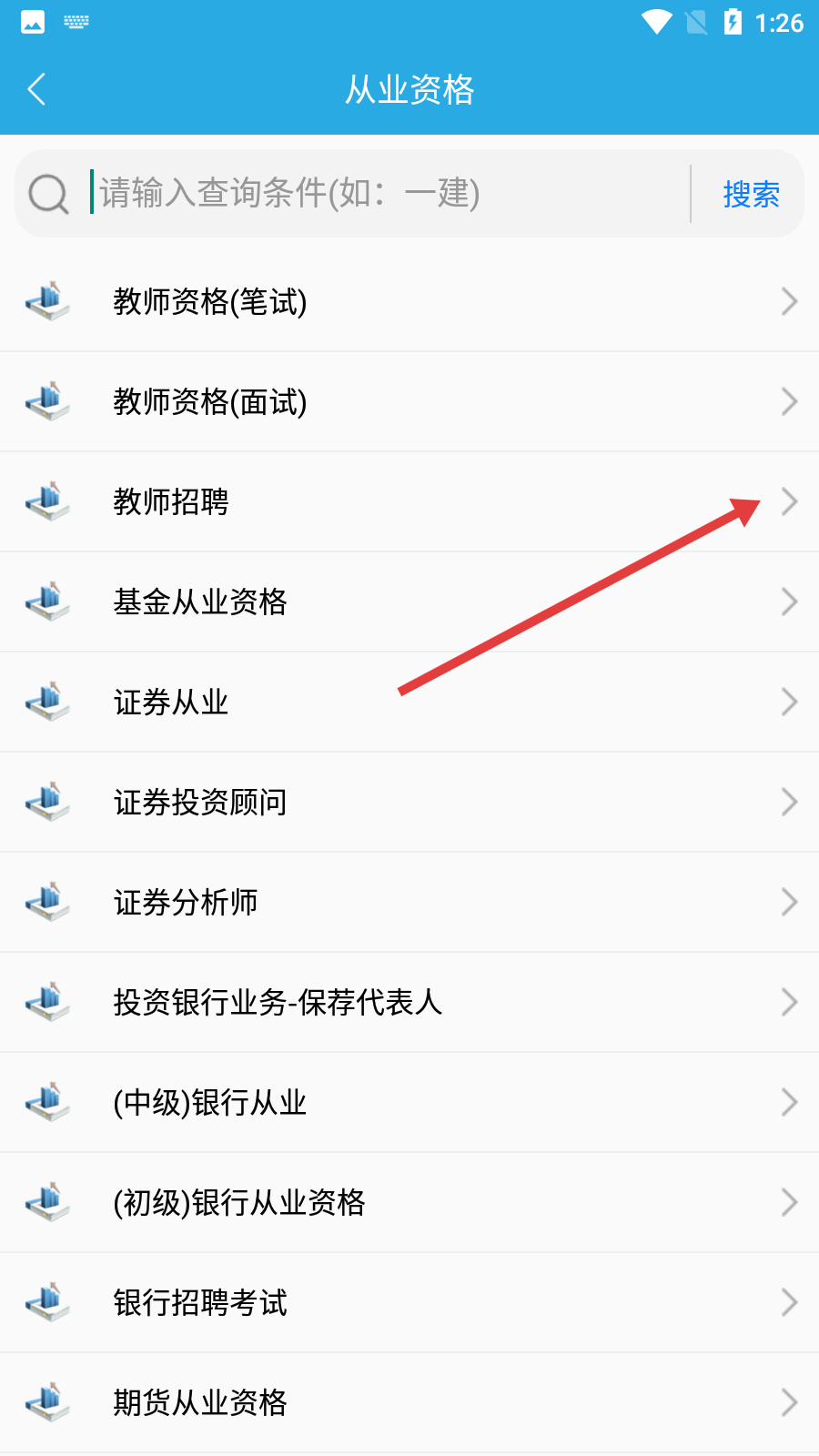
Task: Tap the query input field
Action: point(382,193)
